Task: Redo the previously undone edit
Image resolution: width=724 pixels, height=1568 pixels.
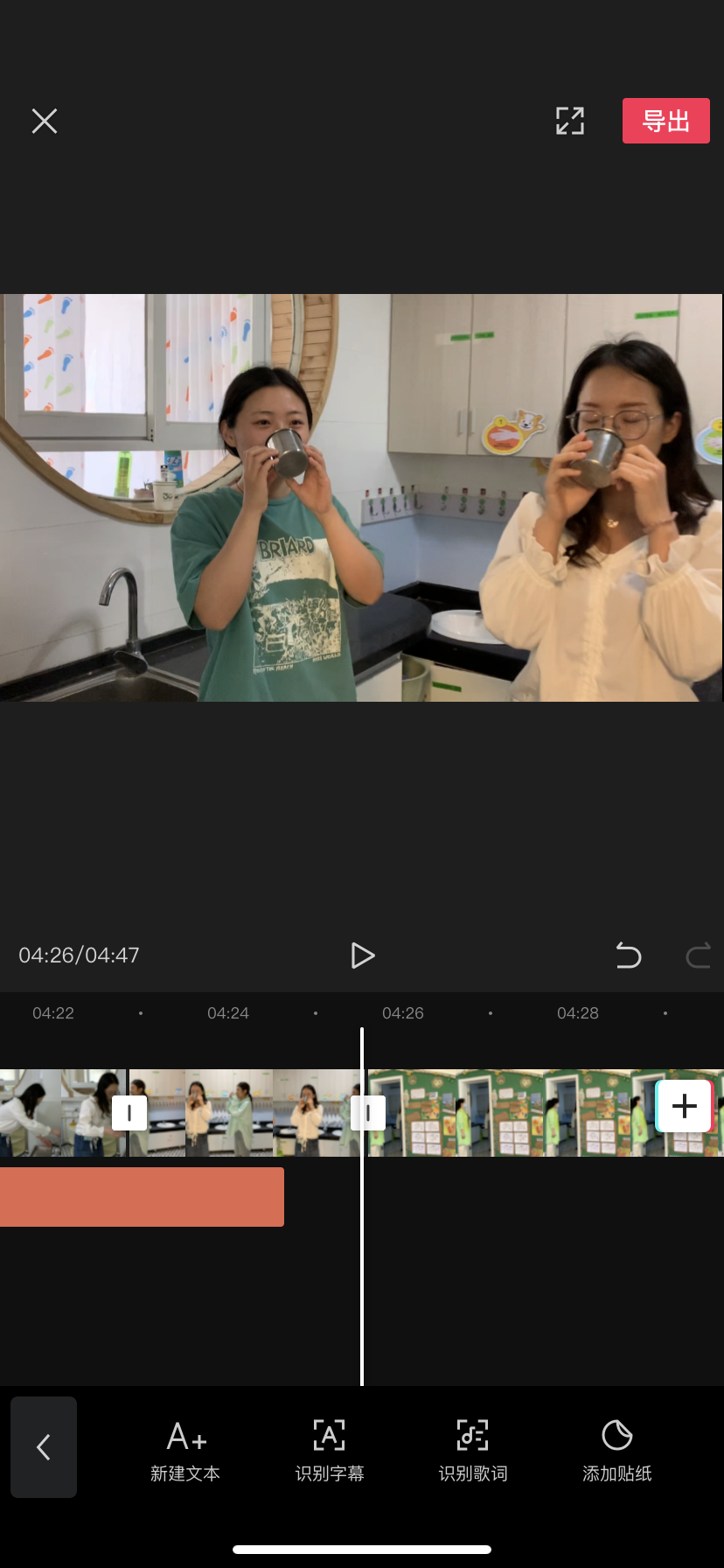Action: pos(698,955)
